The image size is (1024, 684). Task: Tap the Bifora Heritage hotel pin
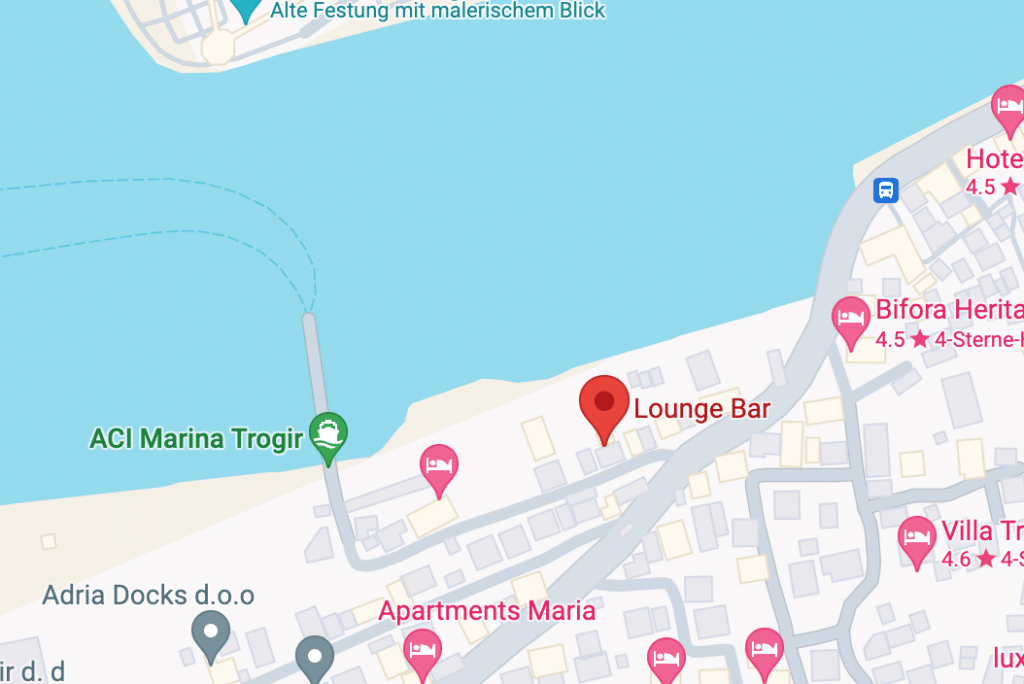(x=851, y=319)
